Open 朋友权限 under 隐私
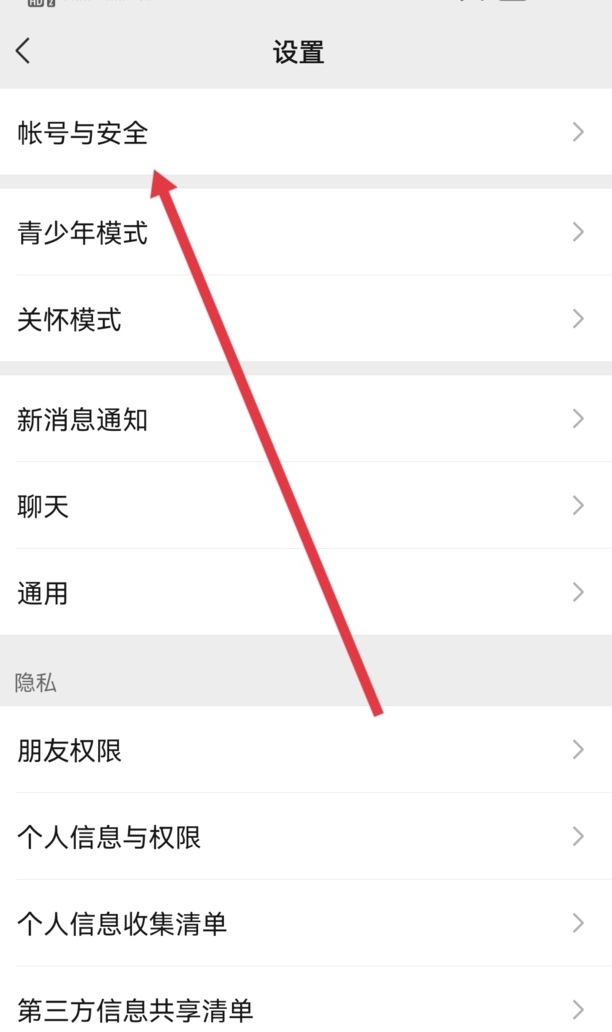This screenshot has width=612, height=1032. click(x=306, y=750)
